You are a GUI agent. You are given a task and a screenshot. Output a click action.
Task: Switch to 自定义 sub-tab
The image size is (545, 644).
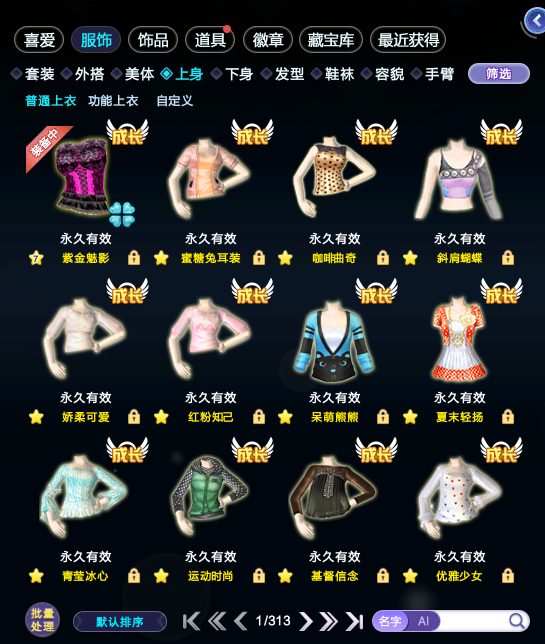coord(175,101)
